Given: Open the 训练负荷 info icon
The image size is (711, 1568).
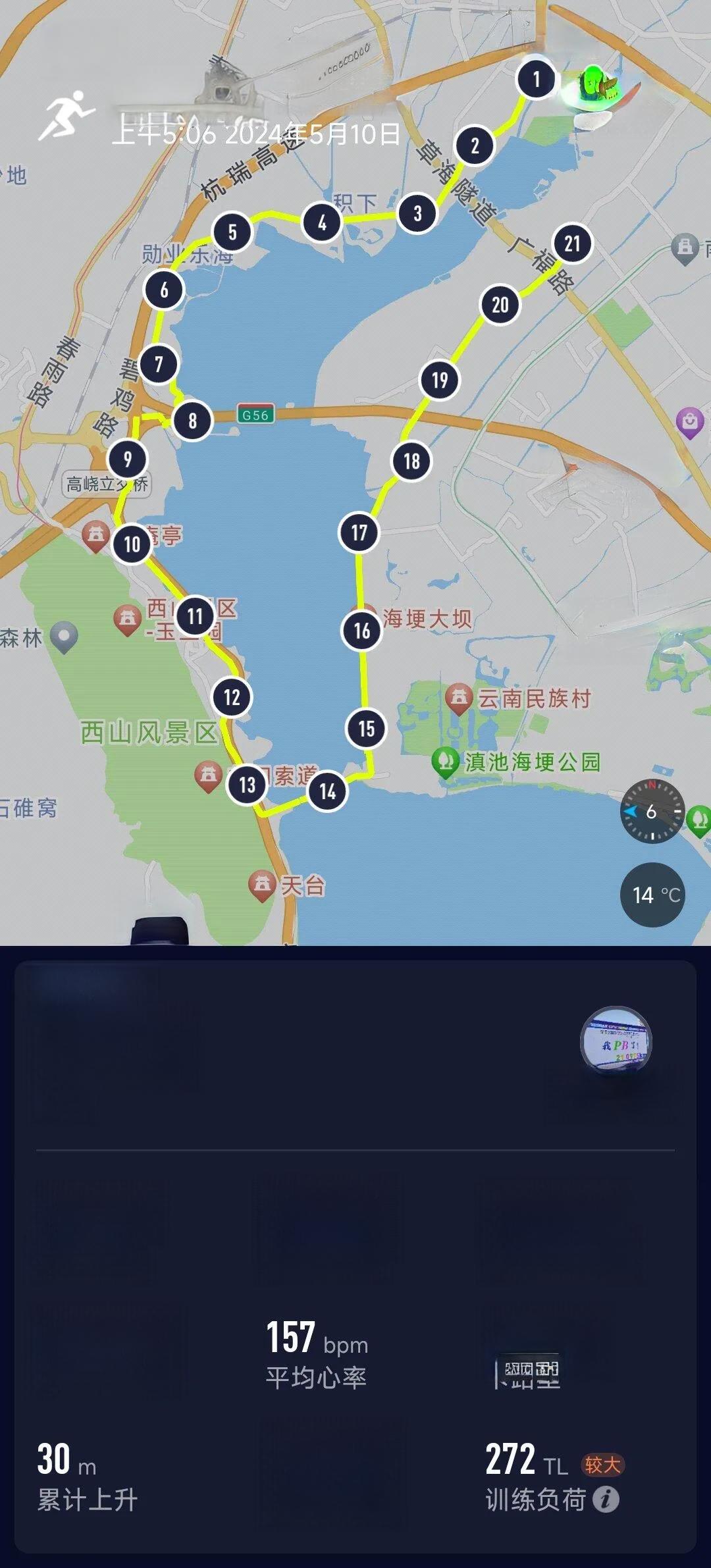Looking at the screenshot, I should pyautogui.click(x=606, y=1499).
